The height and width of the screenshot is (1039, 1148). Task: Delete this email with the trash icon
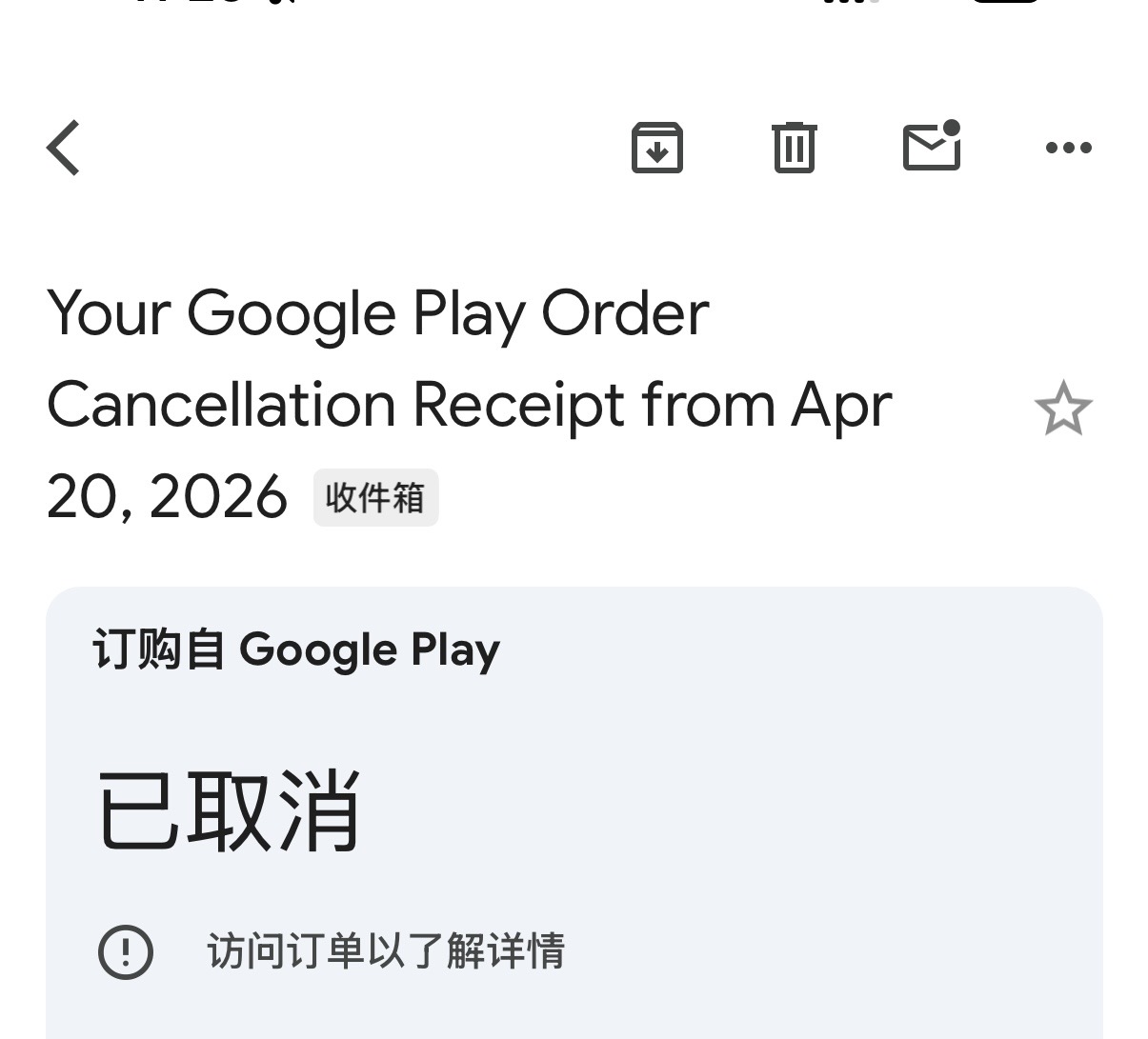[x=795, y=148]
